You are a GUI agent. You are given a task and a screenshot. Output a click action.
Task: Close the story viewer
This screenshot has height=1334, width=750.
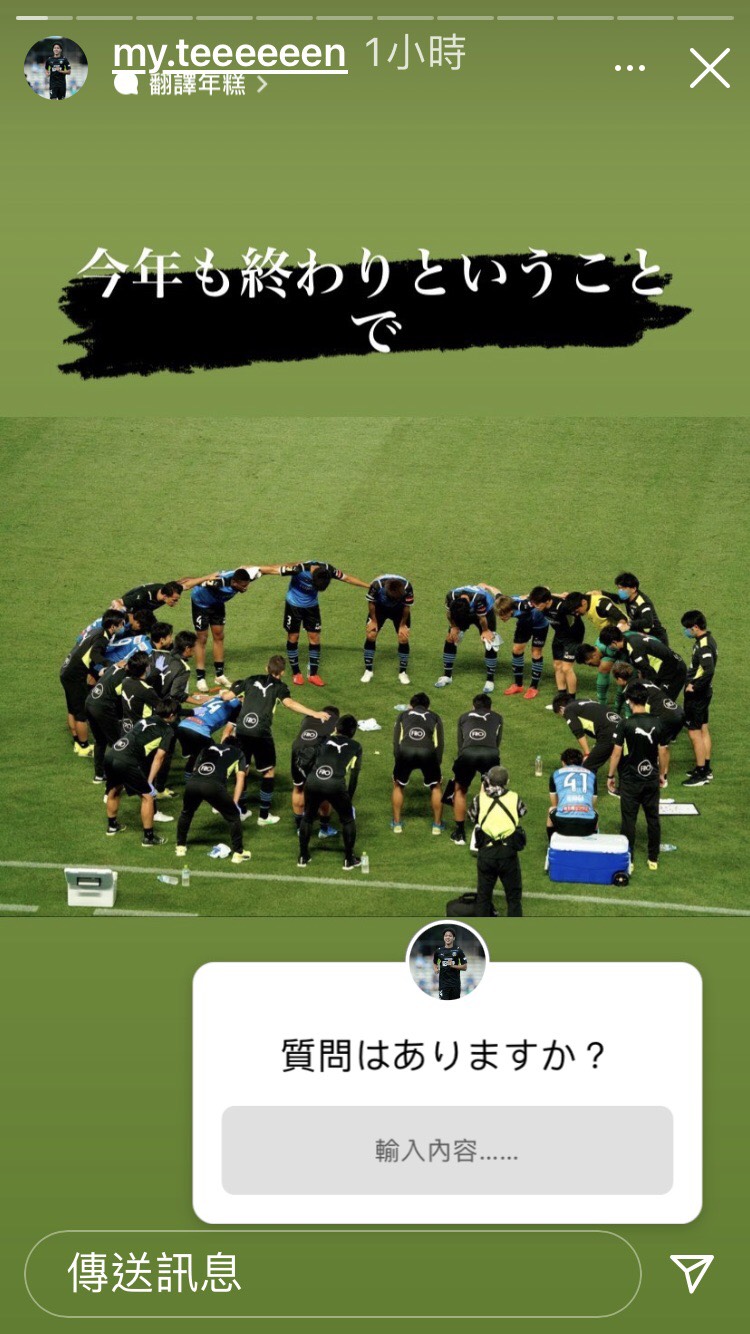(709, 69)
